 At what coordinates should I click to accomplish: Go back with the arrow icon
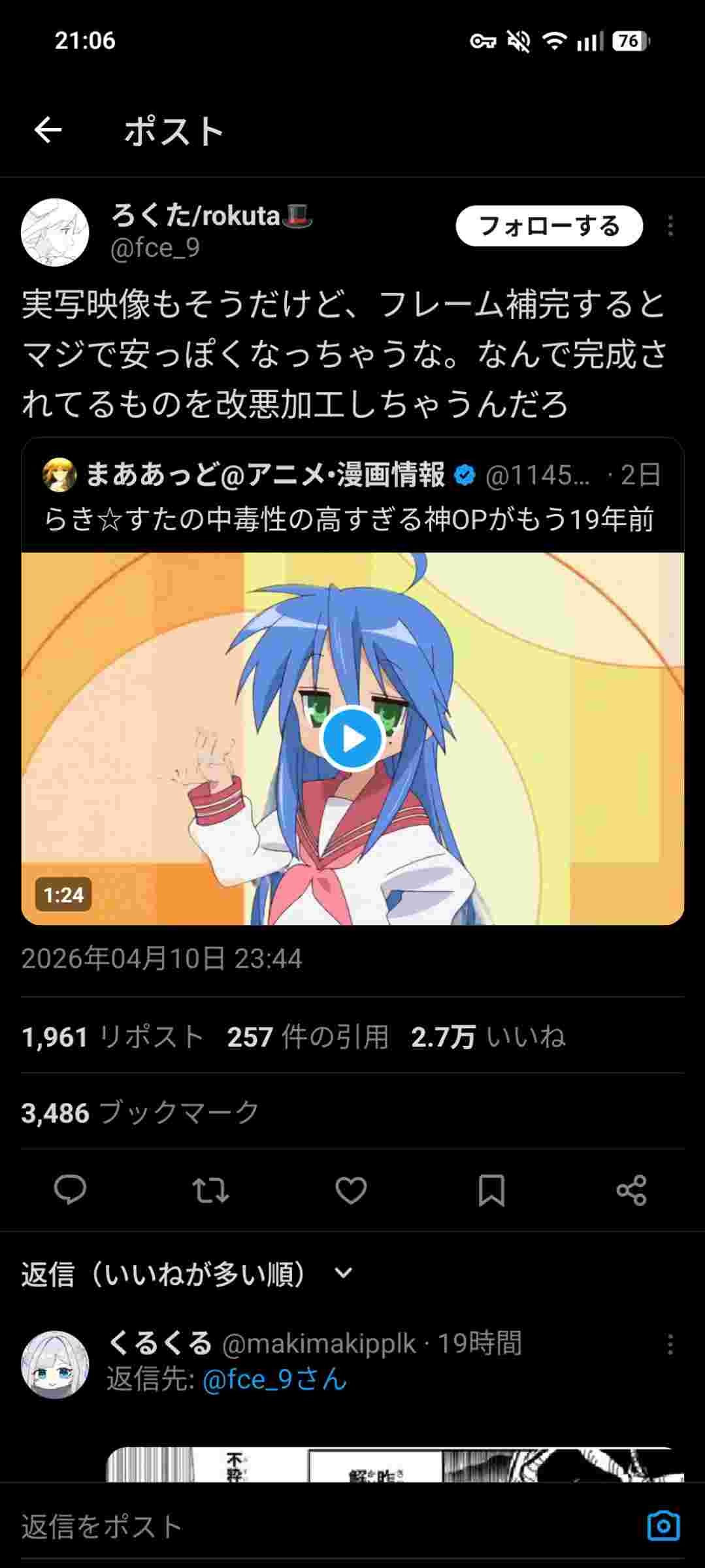(48, 131)
